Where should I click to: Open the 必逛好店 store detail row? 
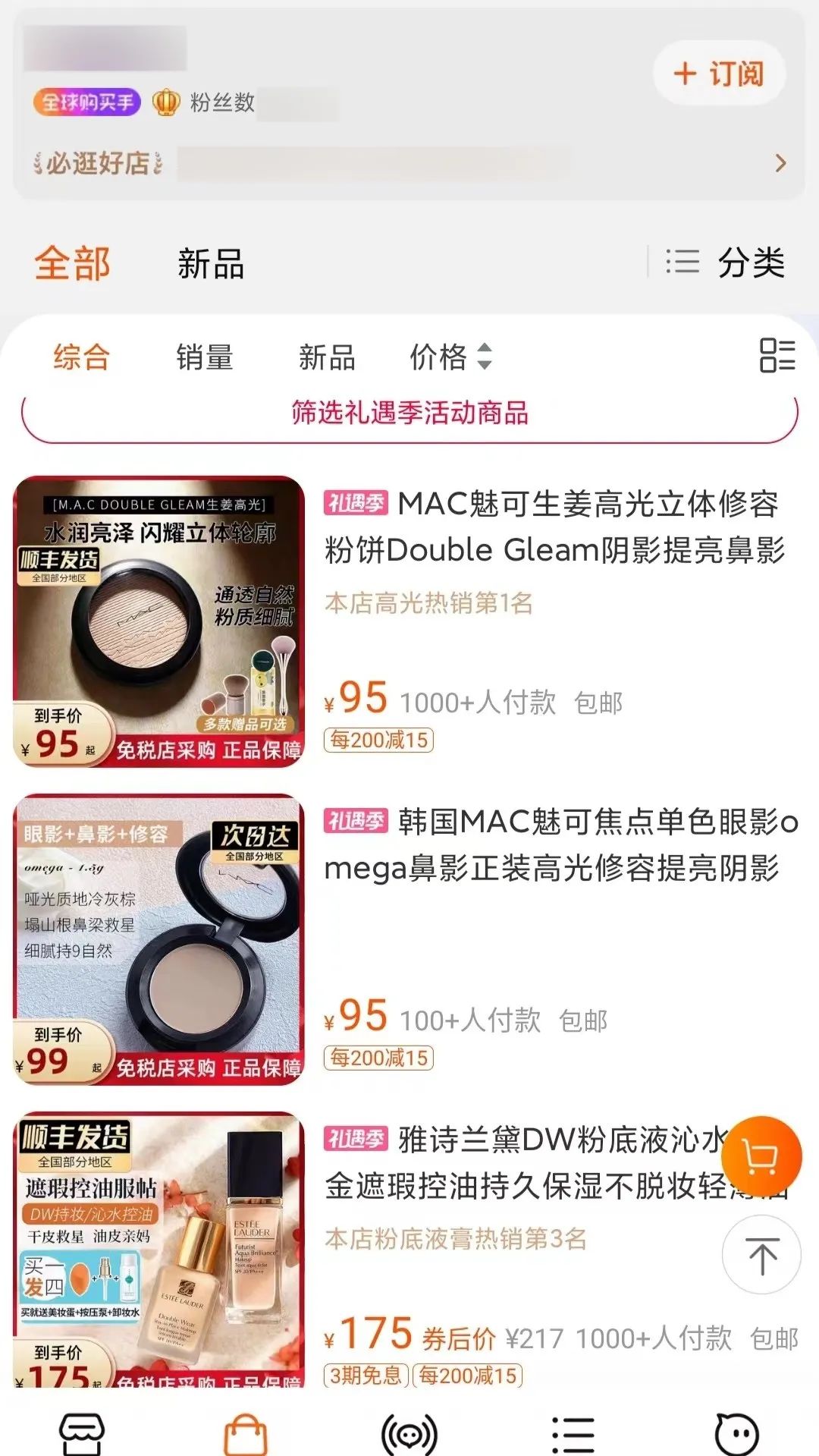click(409, 163)
